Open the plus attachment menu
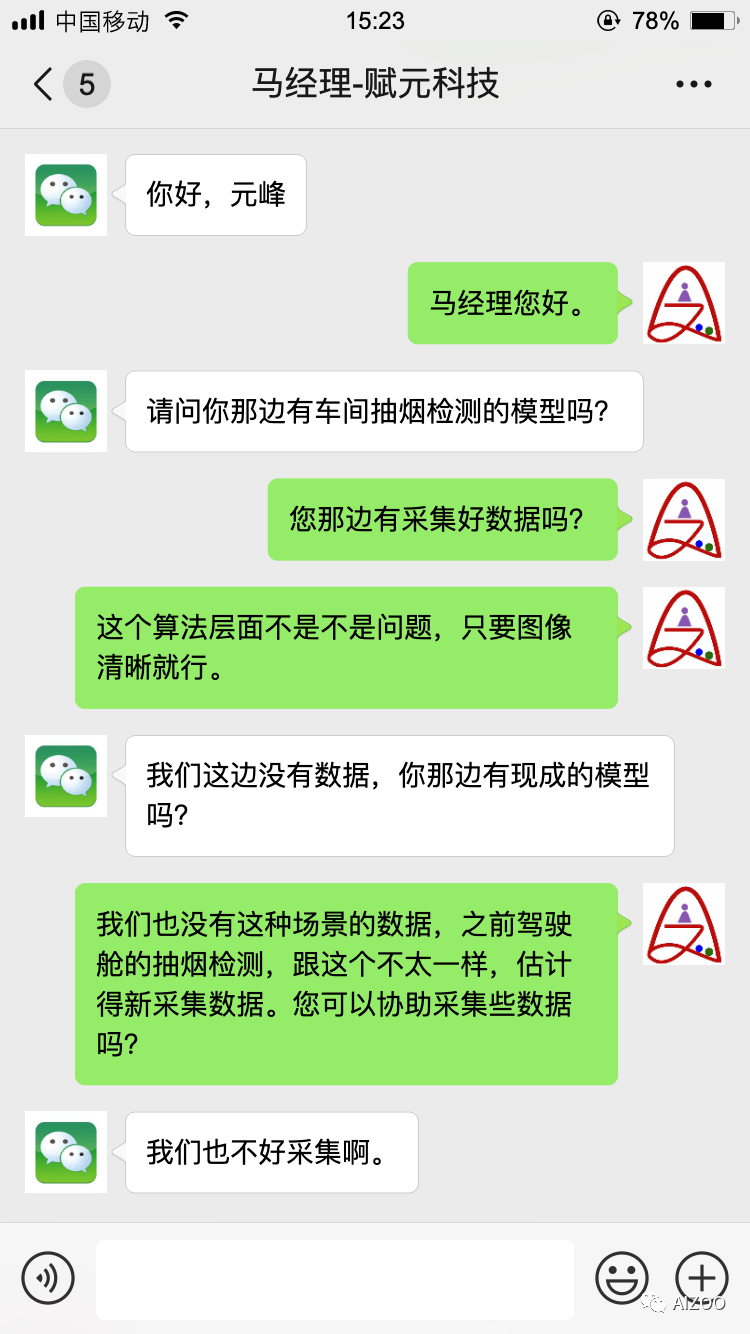The width and height of the screenshot is (750, 1334). coord(701,1277)
